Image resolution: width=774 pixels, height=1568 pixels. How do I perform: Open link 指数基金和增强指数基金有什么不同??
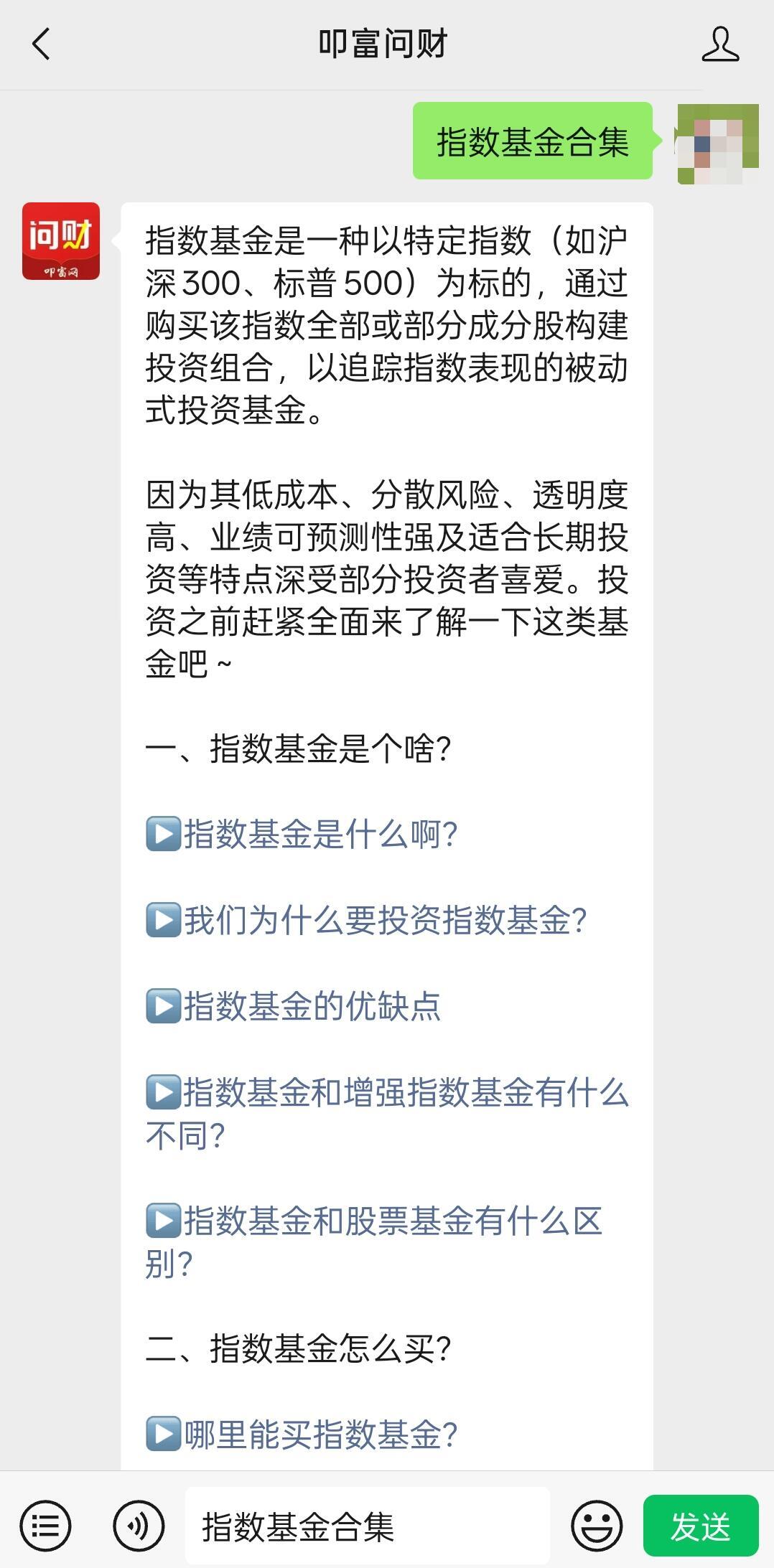pyautogui.click(x=387, y=1114)
